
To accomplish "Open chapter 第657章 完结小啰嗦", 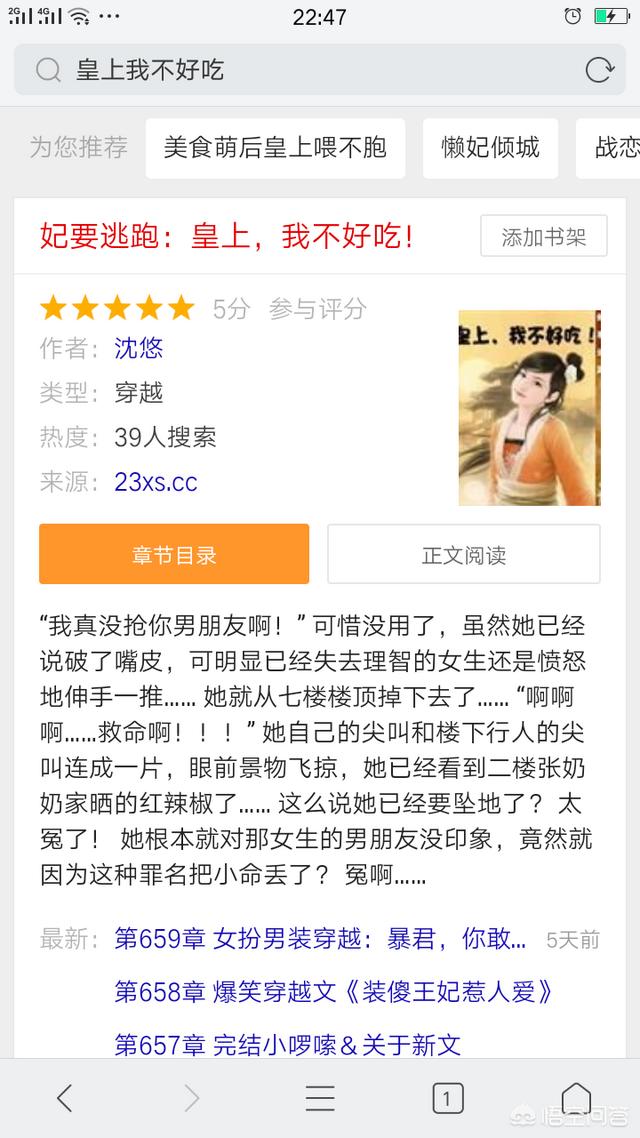I will point(287,1044).
